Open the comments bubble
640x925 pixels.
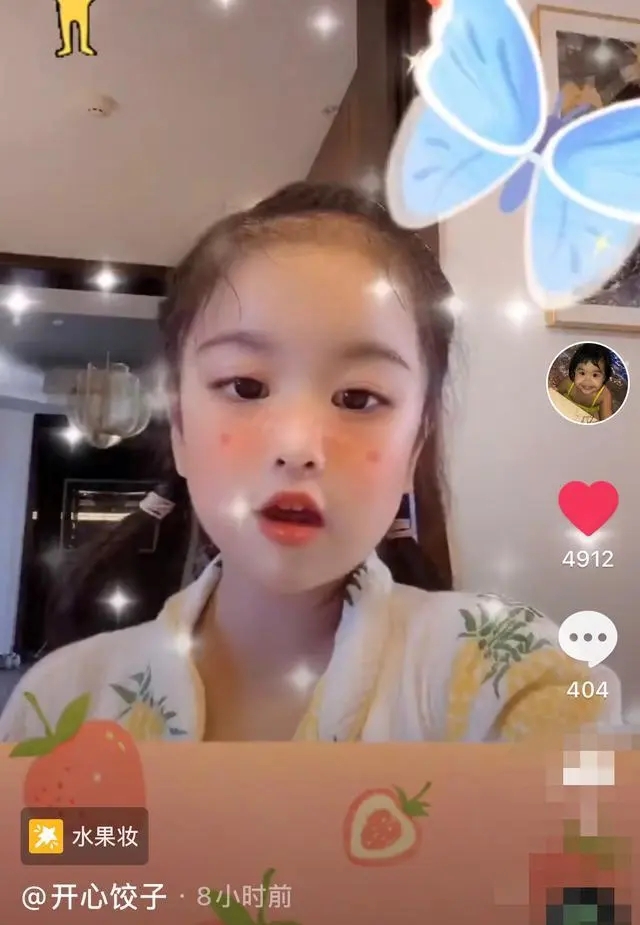pyautogui.click(x=588, y=639)
